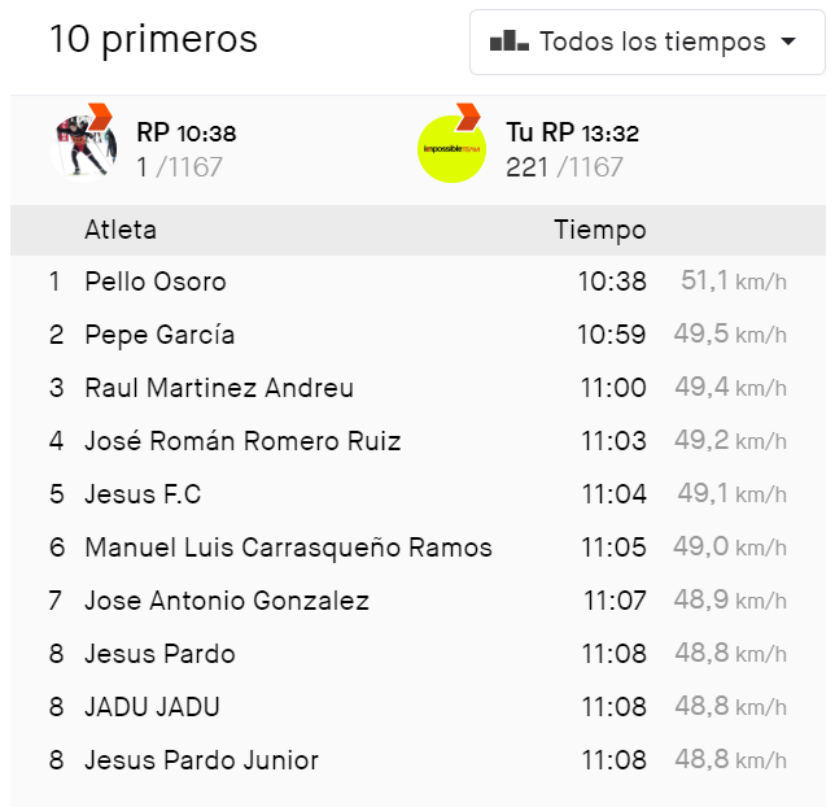Open Jose Antonio Gonzalez's entry
835x807 pixels.
click(226, 601)
